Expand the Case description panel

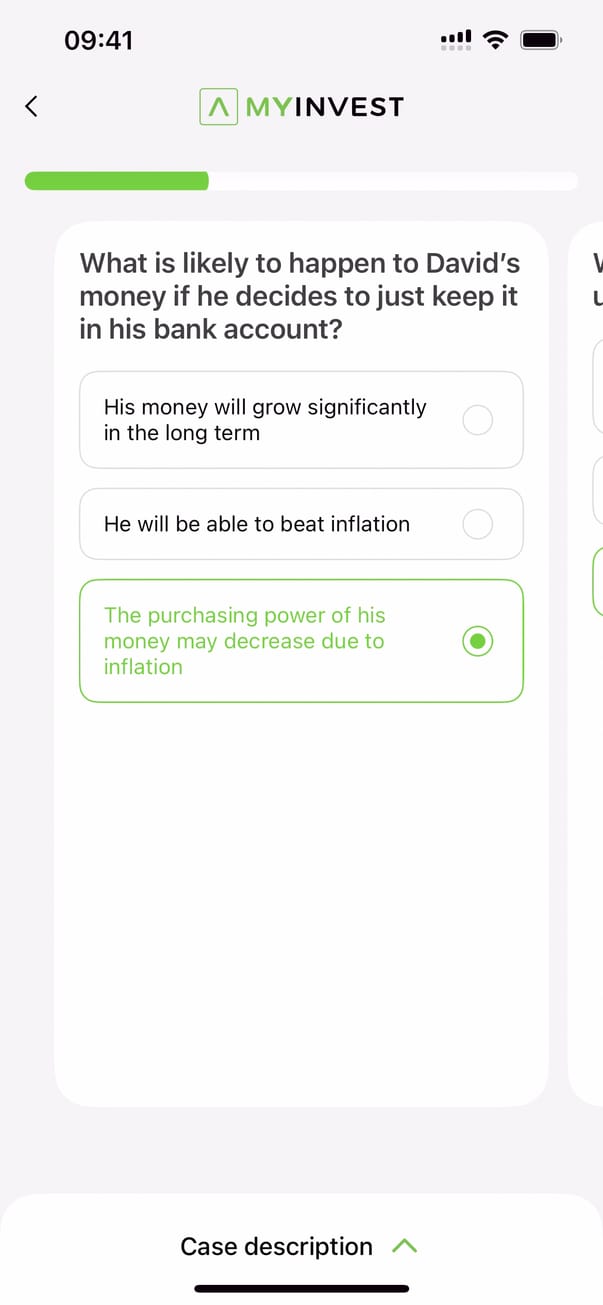299,1246
